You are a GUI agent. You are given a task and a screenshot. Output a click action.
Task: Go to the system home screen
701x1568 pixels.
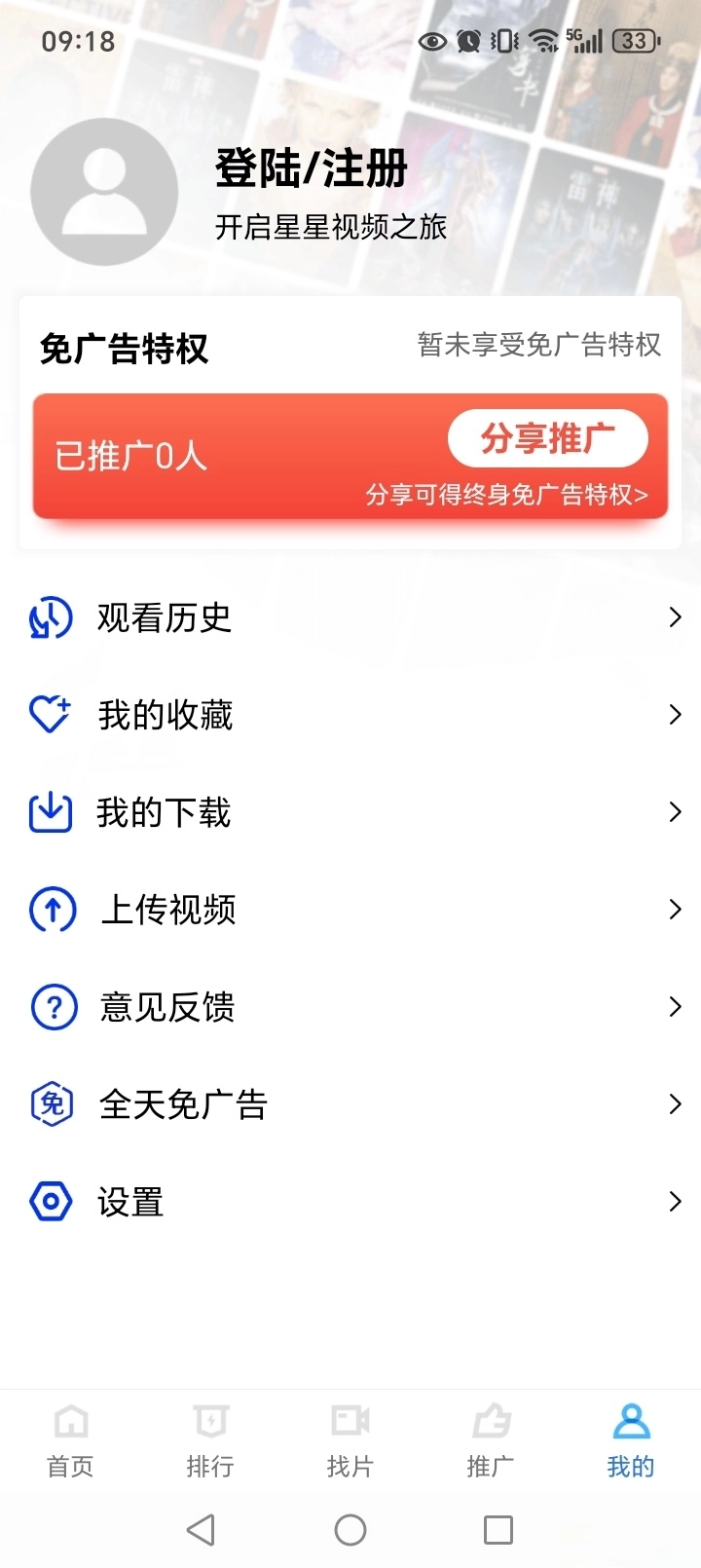350,1530
